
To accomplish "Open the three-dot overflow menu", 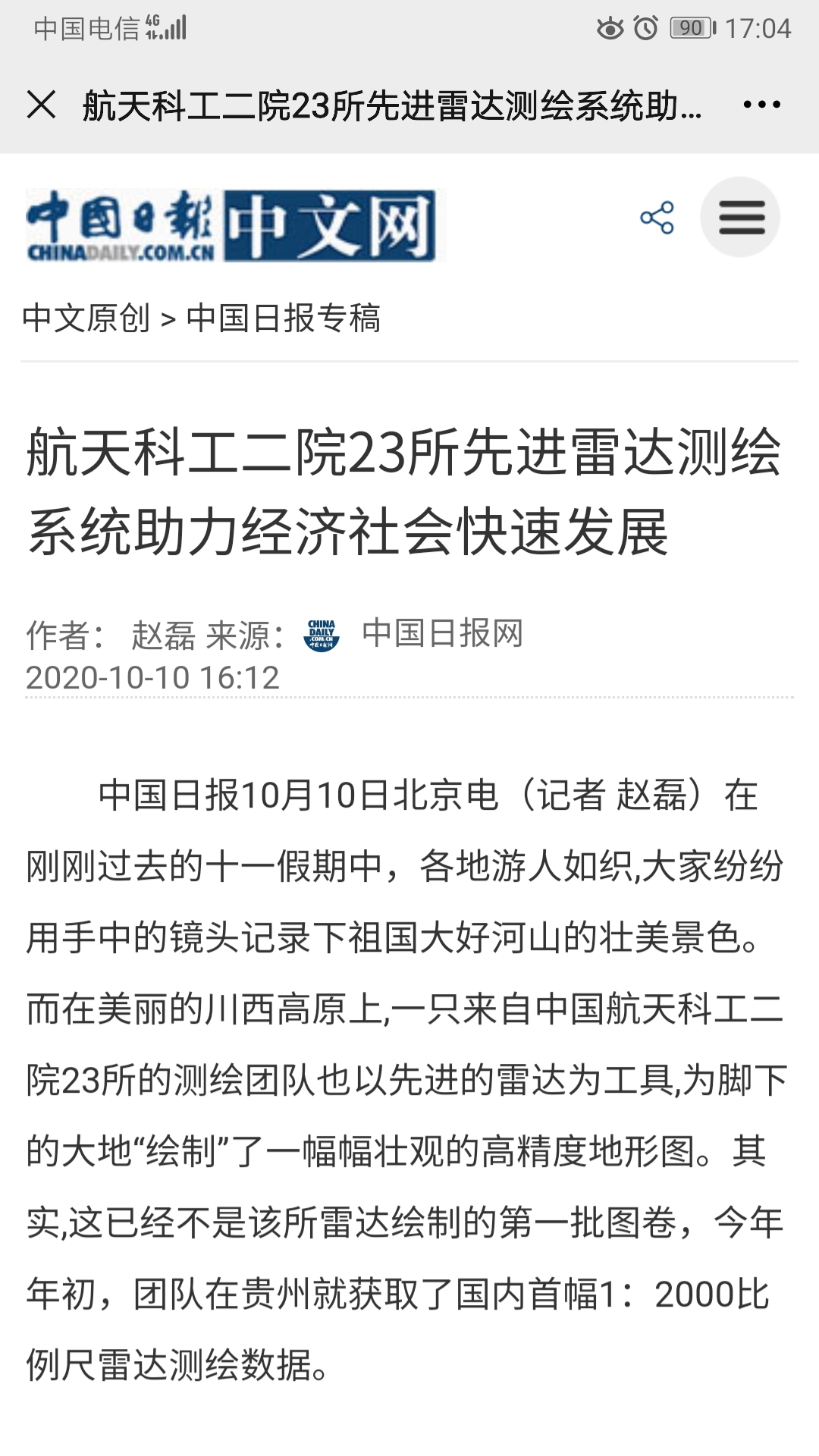I will (761, 105).
